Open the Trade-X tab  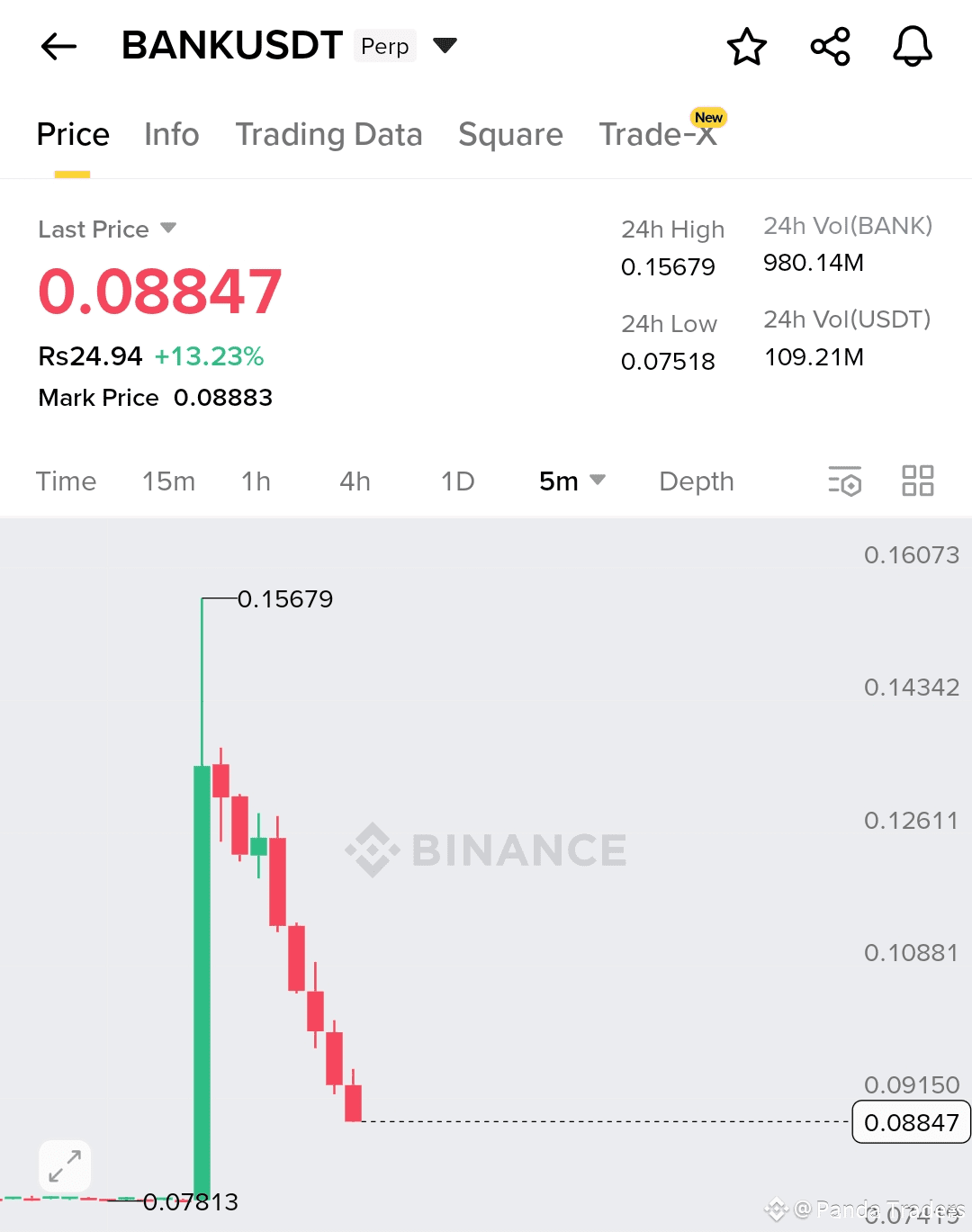point(658,135)
